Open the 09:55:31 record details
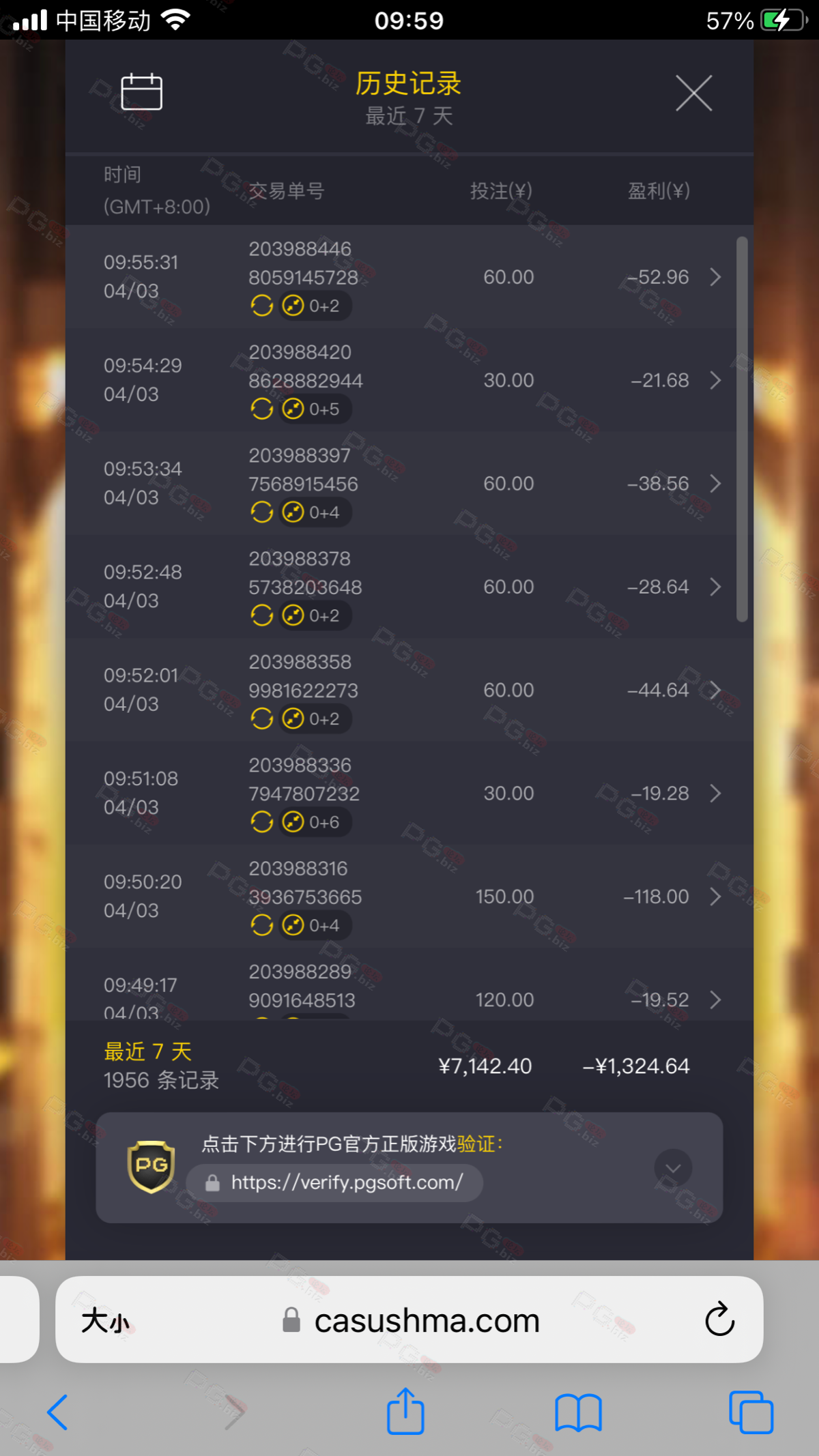The image size is (819, 1456). coord(409,277)
